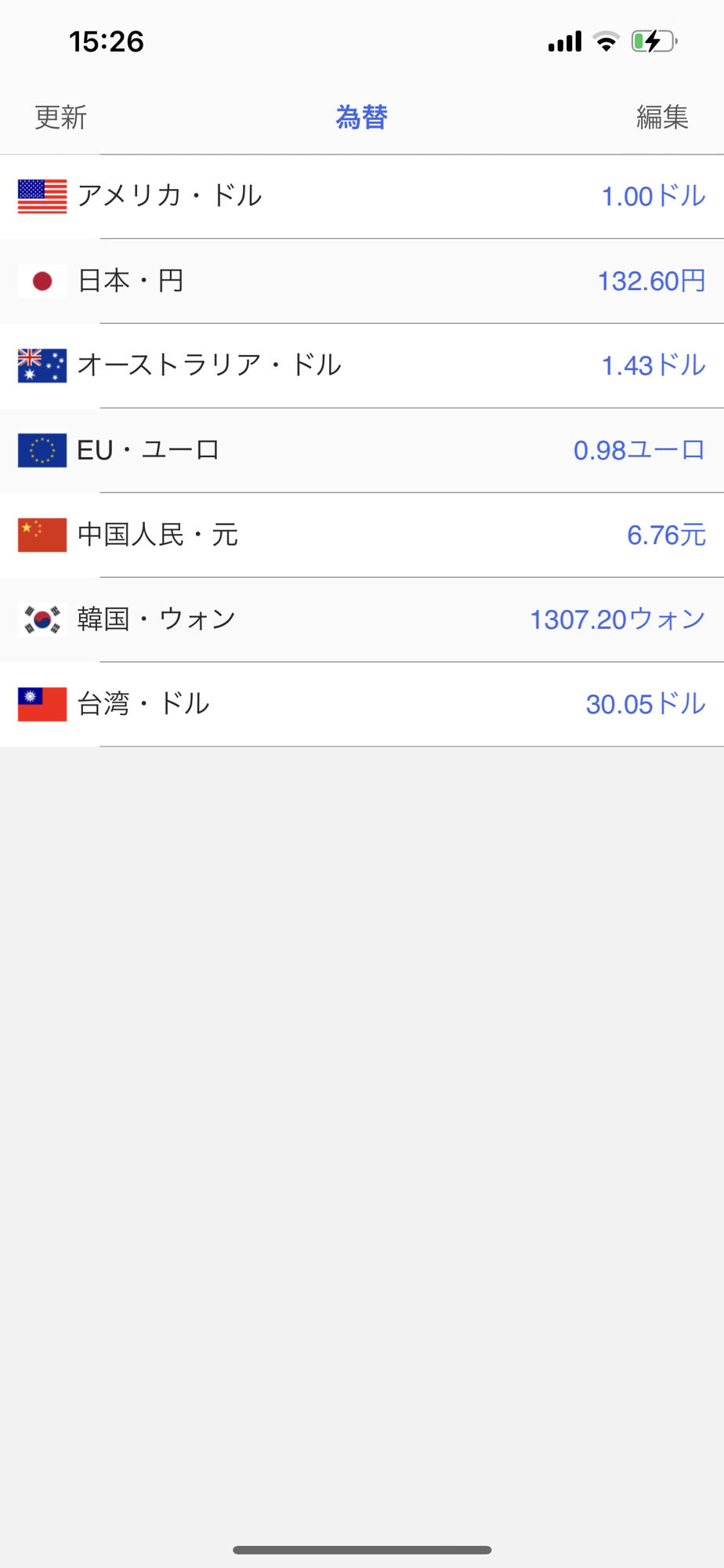
Task: Open the 日本・円 currency row
Action: coord(362,281)
